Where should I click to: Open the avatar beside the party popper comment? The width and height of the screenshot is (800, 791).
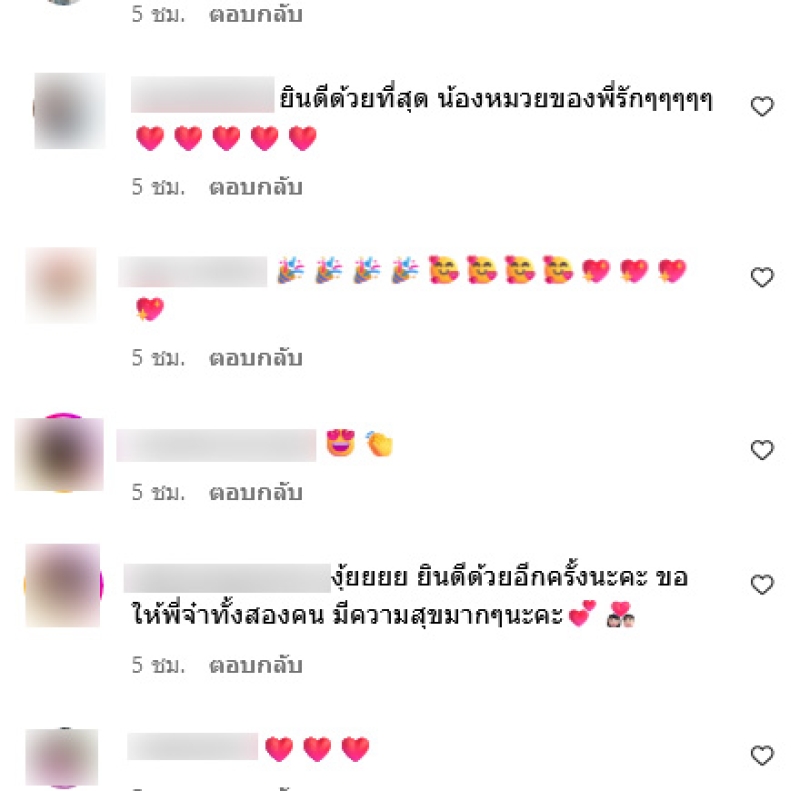click(61, 285)
